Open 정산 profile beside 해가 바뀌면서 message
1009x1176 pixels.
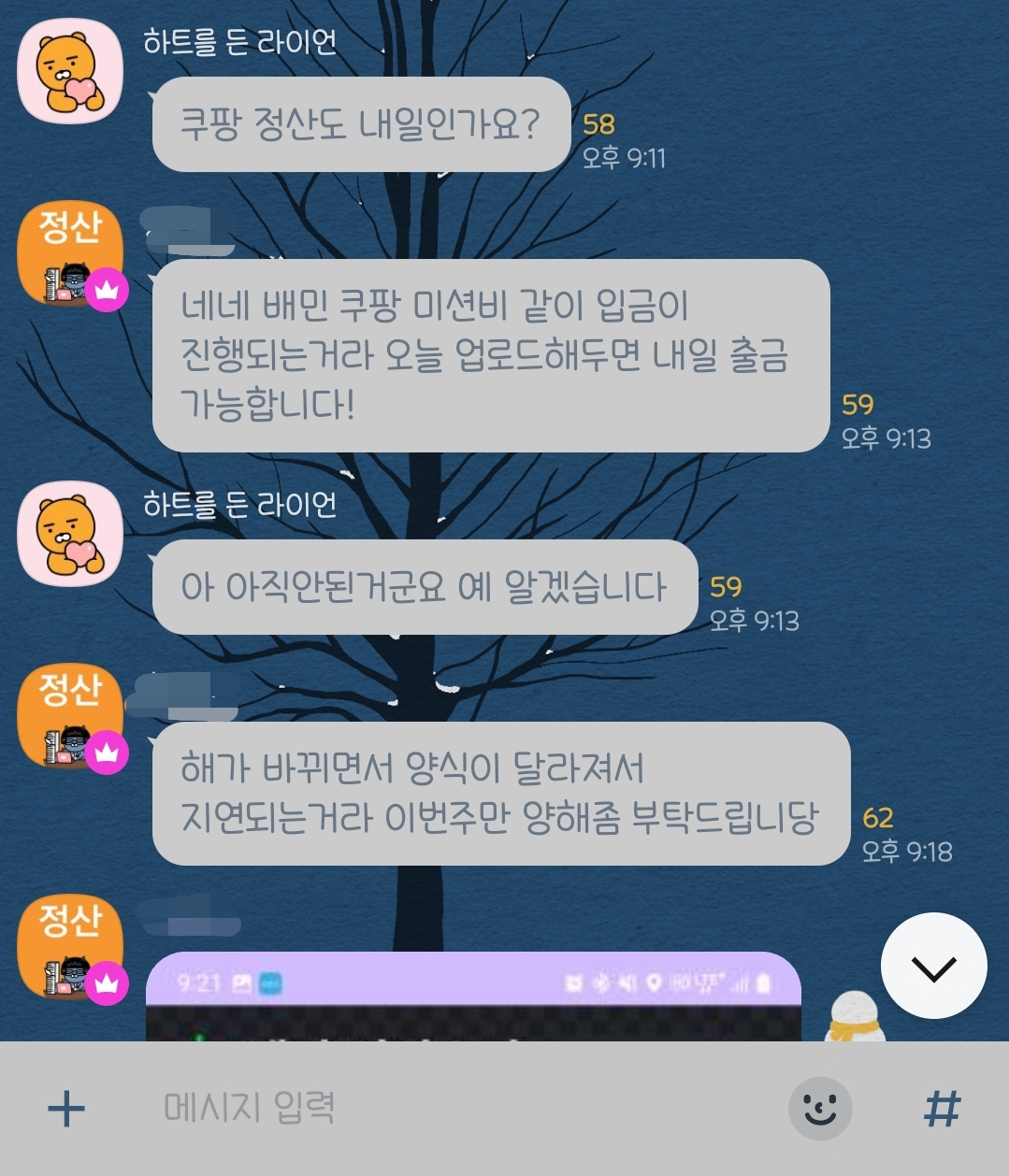click(x=71, y=717)
